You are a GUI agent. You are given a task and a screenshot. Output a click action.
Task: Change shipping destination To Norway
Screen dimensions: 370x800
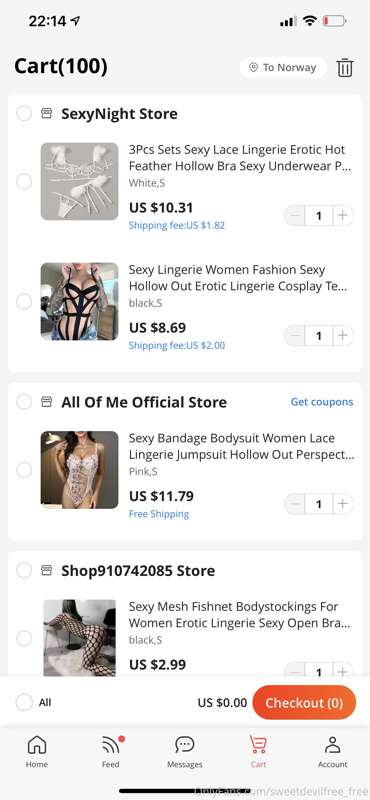pyautogui.click(x=283, y=67)
